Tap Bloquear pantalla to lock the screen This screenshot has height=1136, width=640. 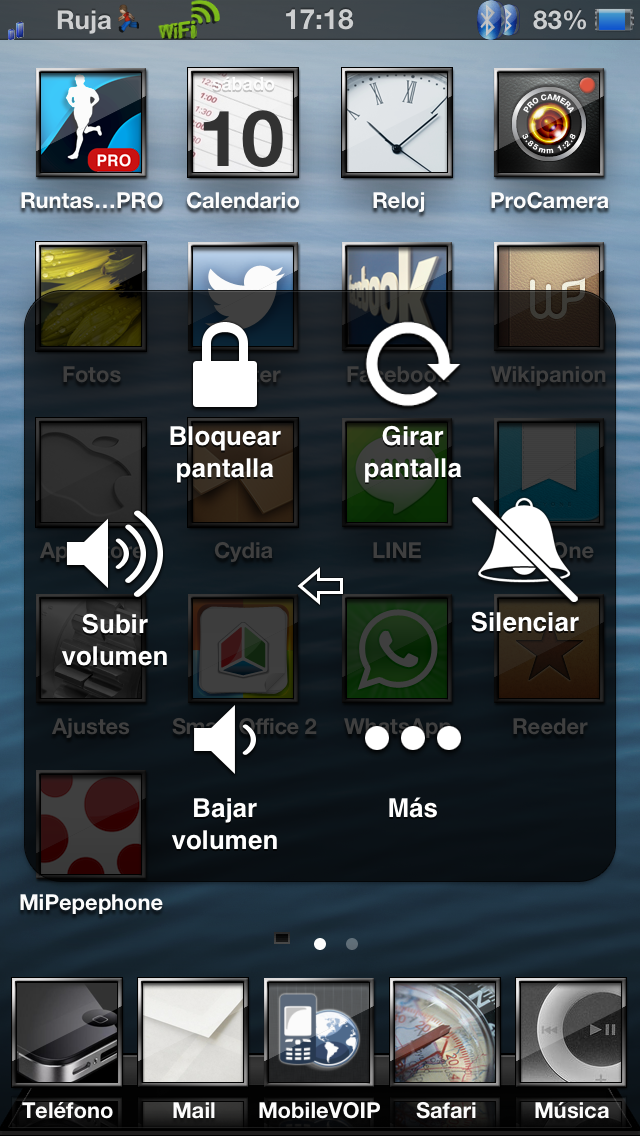(x=225, y=402)
